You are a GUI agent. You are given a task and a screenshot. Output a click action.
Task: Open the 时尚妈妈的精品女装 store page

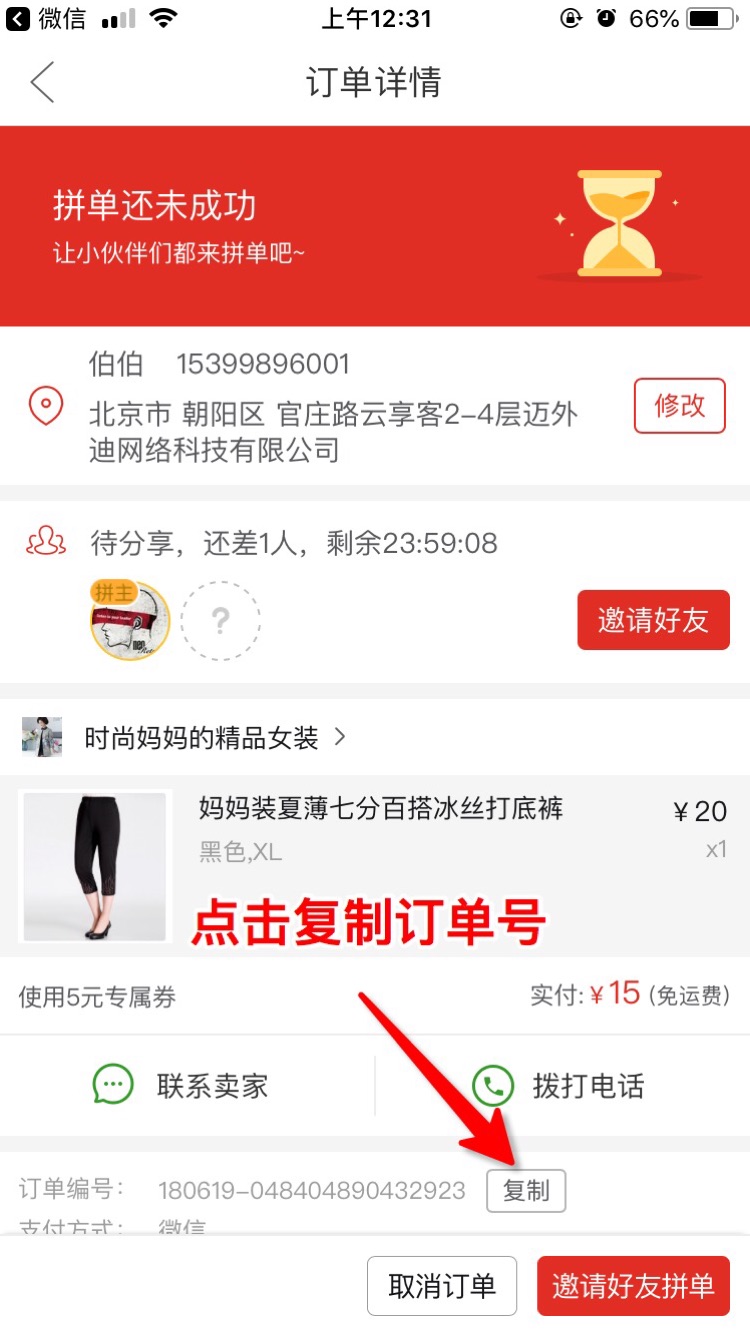[200, 738]
